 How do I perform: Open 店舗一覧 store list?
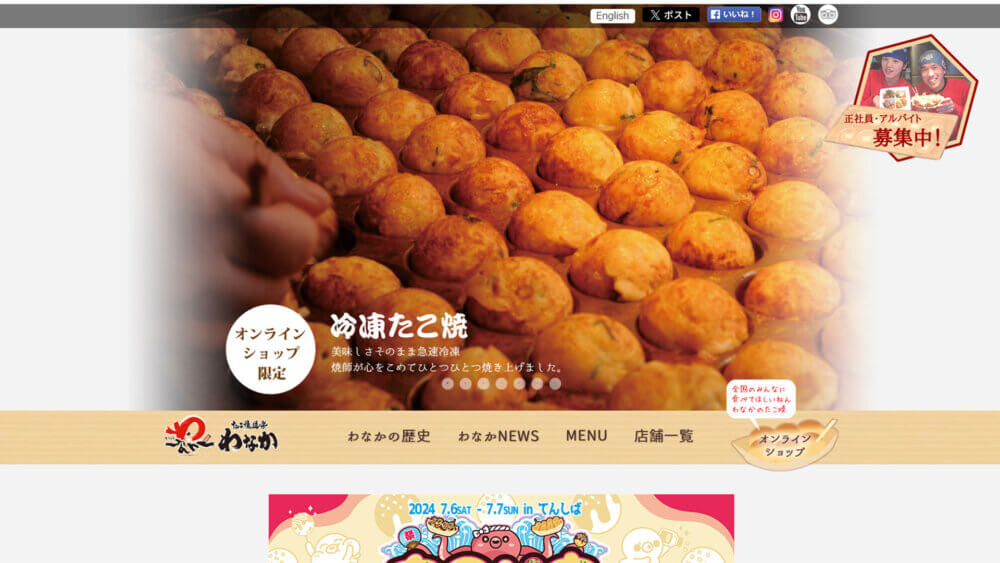663,436
